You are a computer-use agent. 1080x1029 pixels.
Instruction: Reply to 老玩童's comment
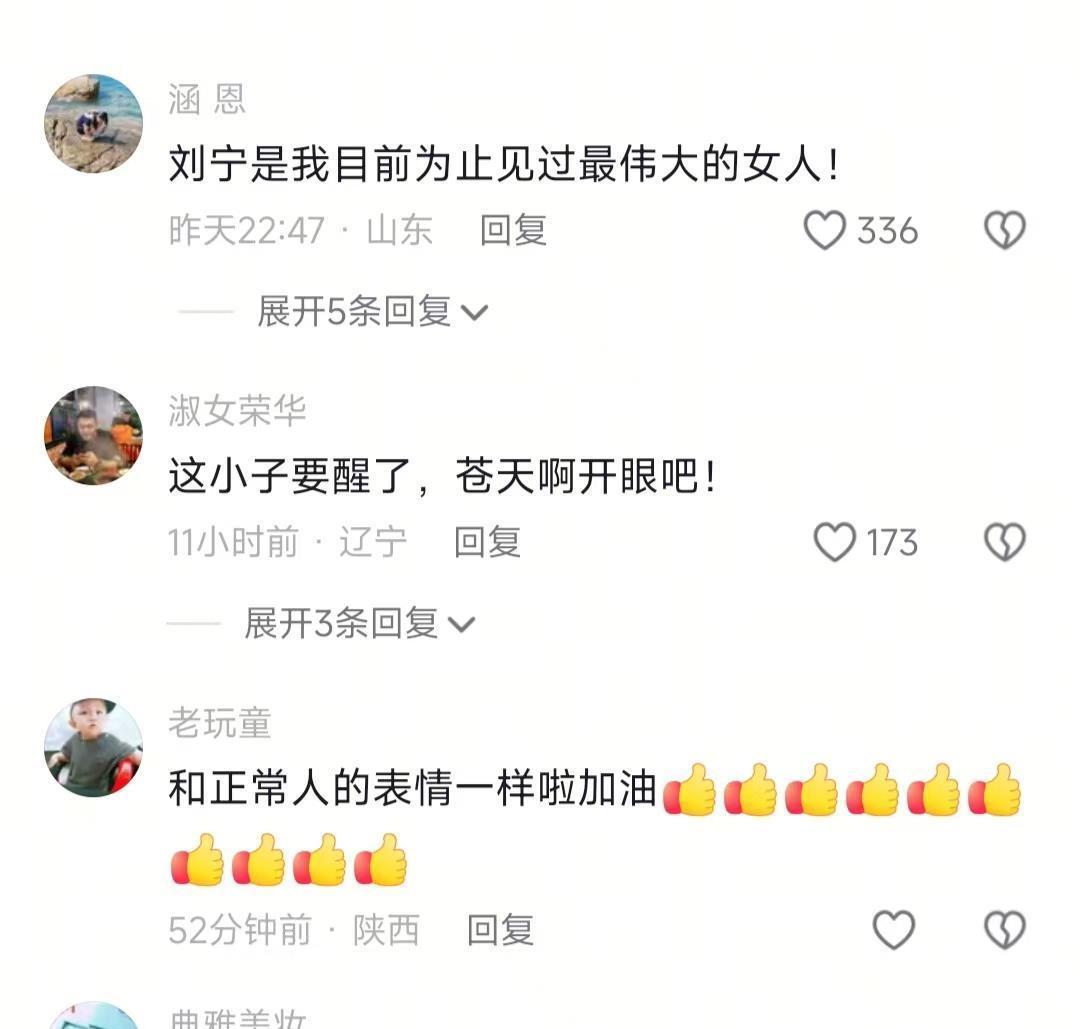(500, 931)
